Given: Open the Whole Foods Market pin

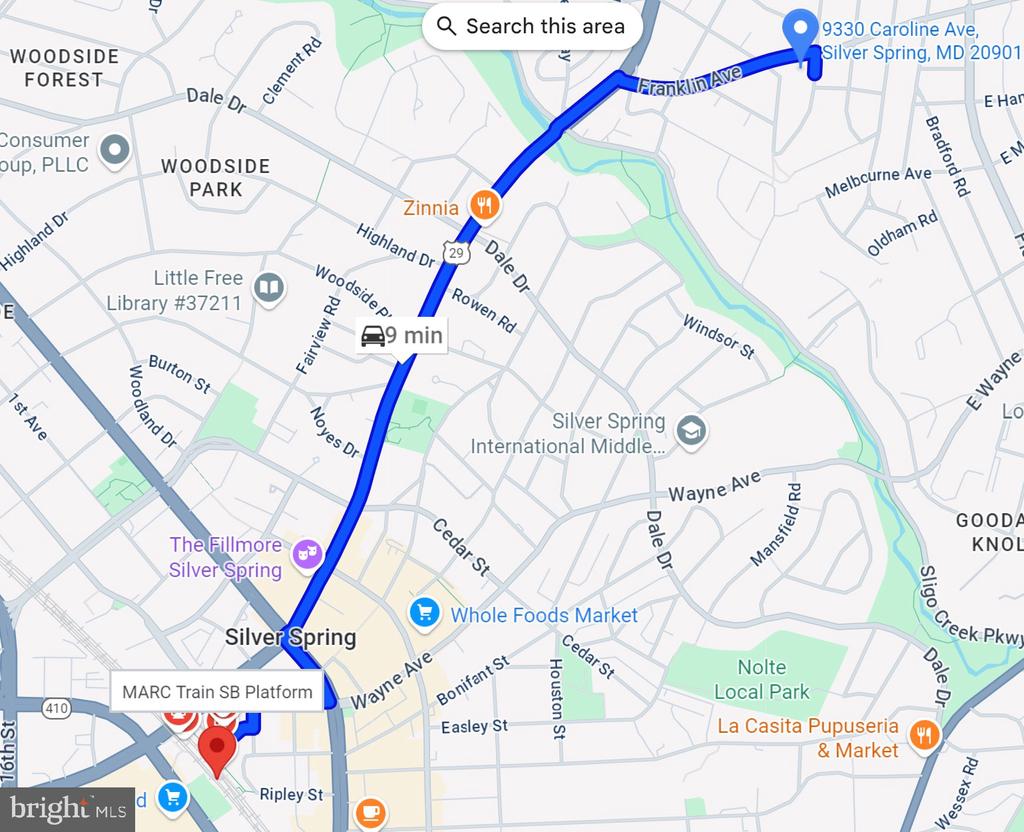Looking at the screenshot, I should (x=425, y=613).
